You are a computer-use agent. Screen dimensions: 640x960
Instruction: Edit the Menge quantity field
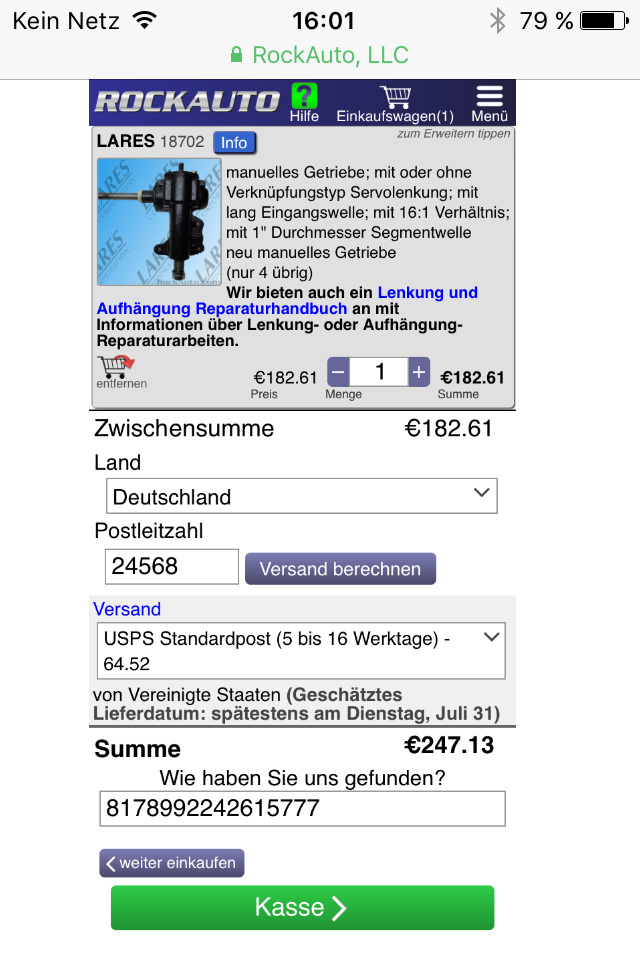pos(379,373)
